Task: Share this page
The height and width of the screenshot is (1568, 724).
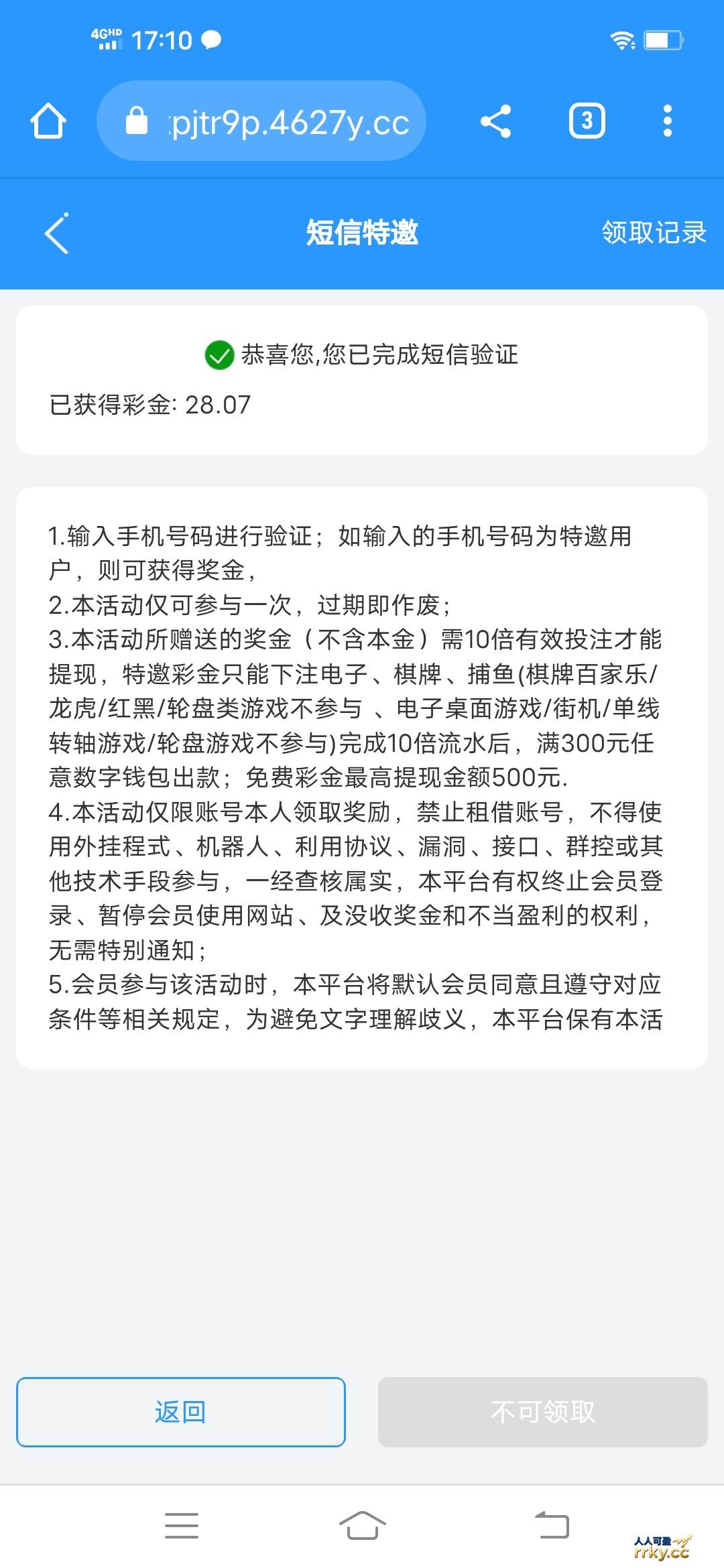Action: 496,121
